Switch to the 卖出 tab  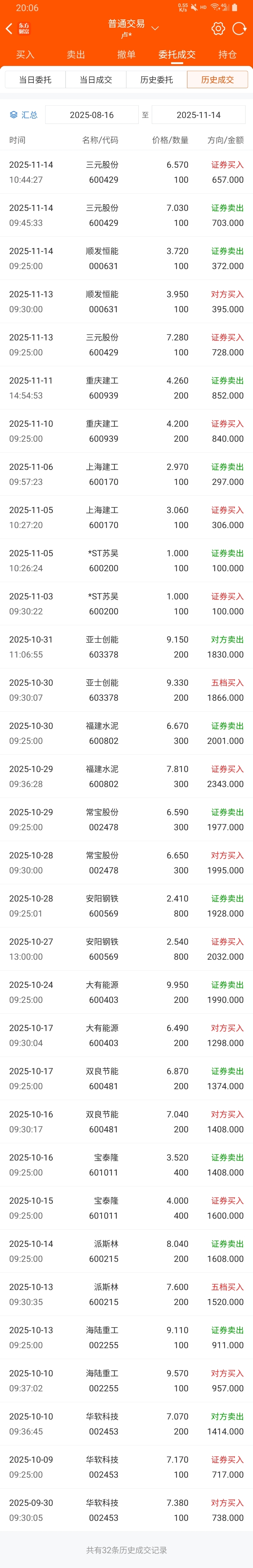pos(75,55)
